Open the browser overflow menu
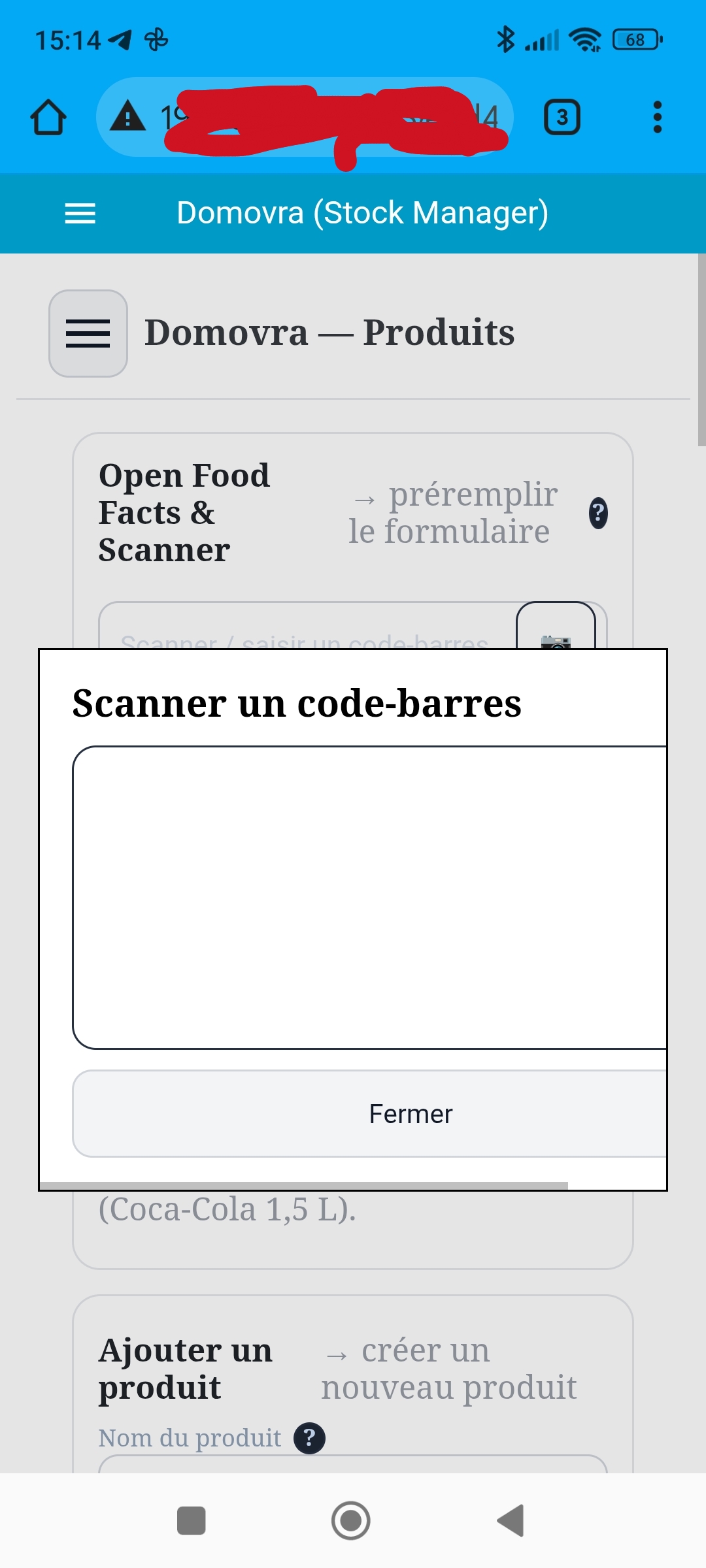Image resolution: width=706 pixels, height=1568 pixels. click(x=657, y=118)
